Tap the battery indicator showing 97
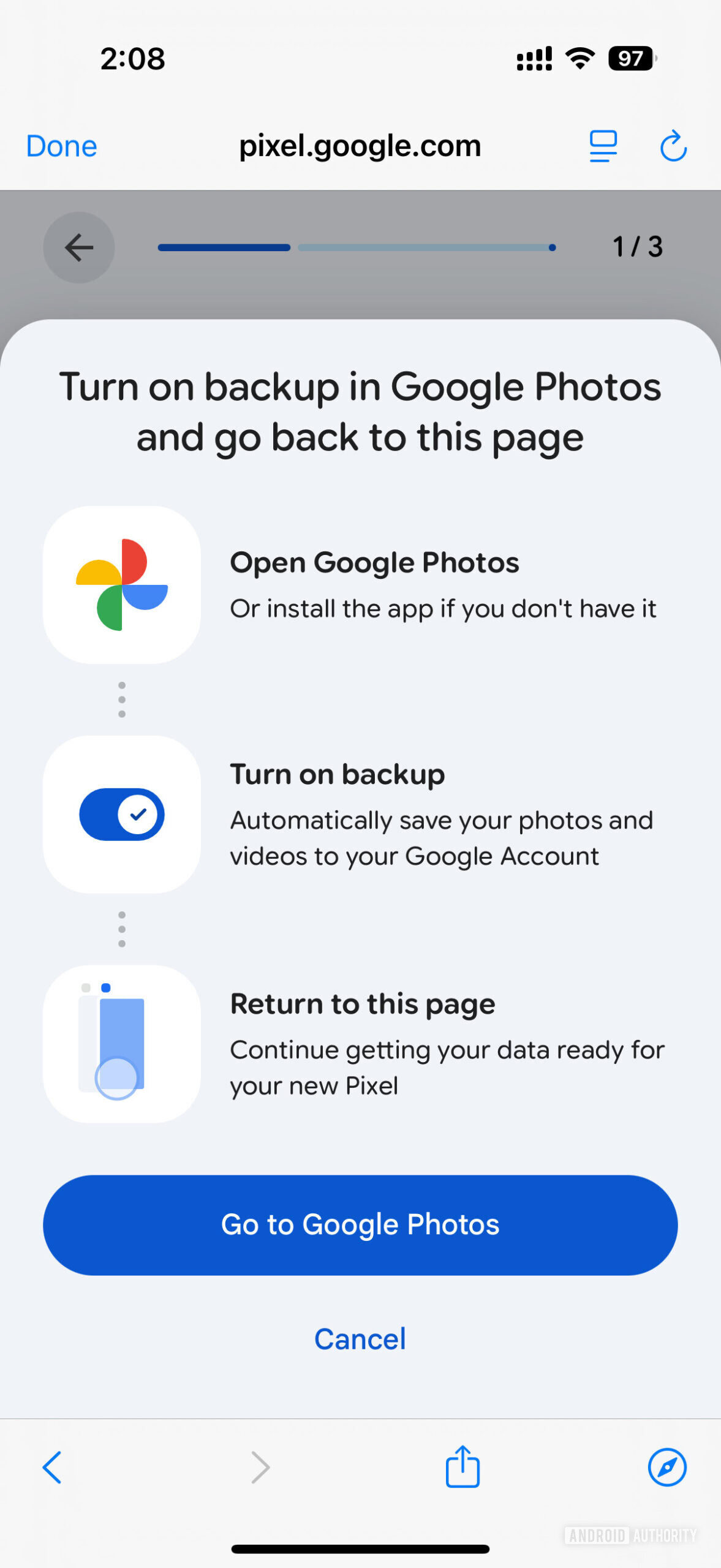721x1568 pixels. [x=630, y=58]
